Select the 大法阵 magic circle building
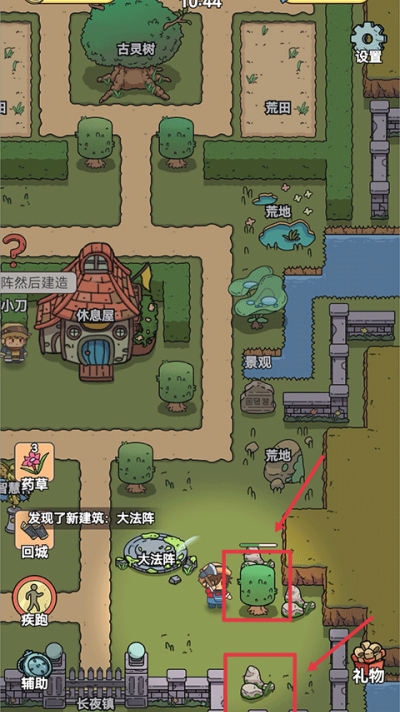Screen dimensions: 400x712 [x=155, y=555]
